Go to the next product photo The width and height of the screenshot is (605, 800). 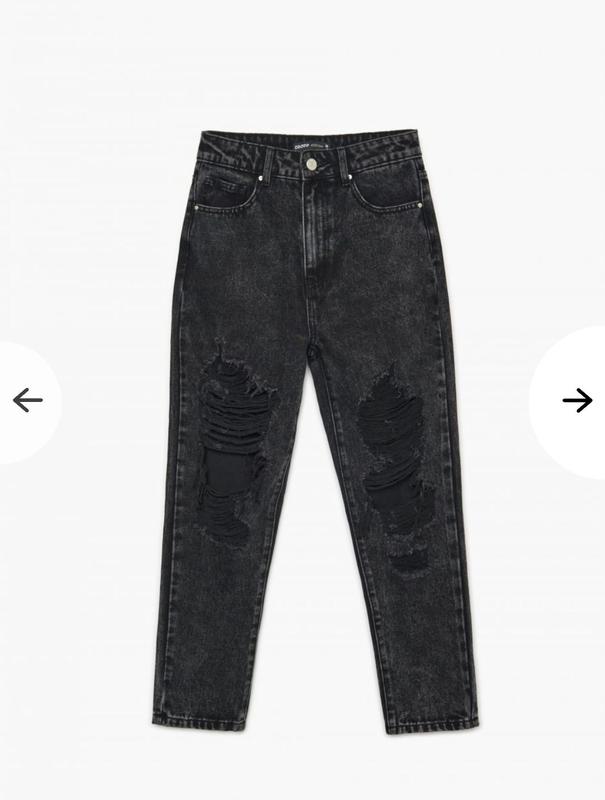coord(576,401)
